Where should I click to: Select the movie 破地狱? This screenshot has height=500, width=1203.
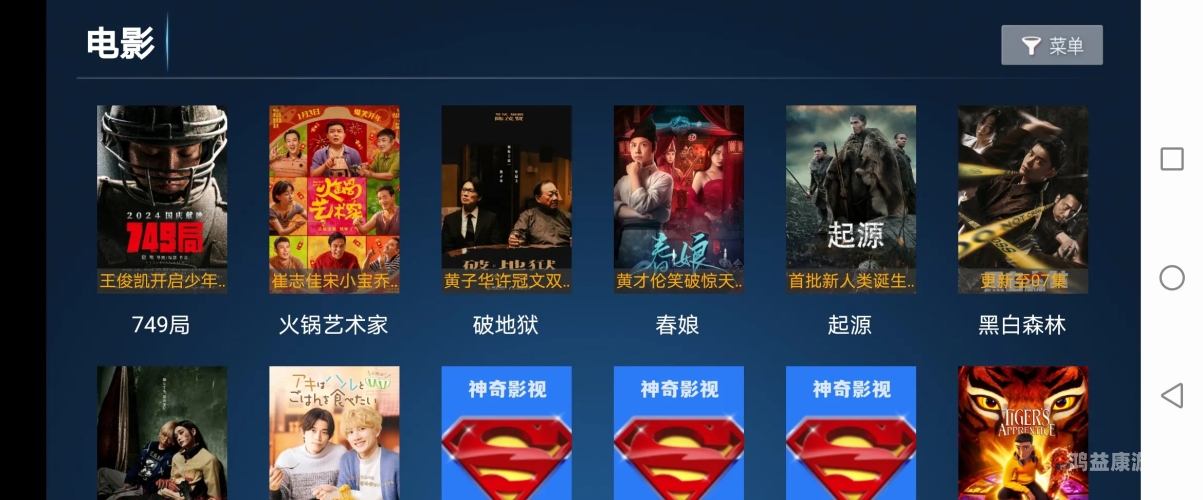(x=506, y=200)
